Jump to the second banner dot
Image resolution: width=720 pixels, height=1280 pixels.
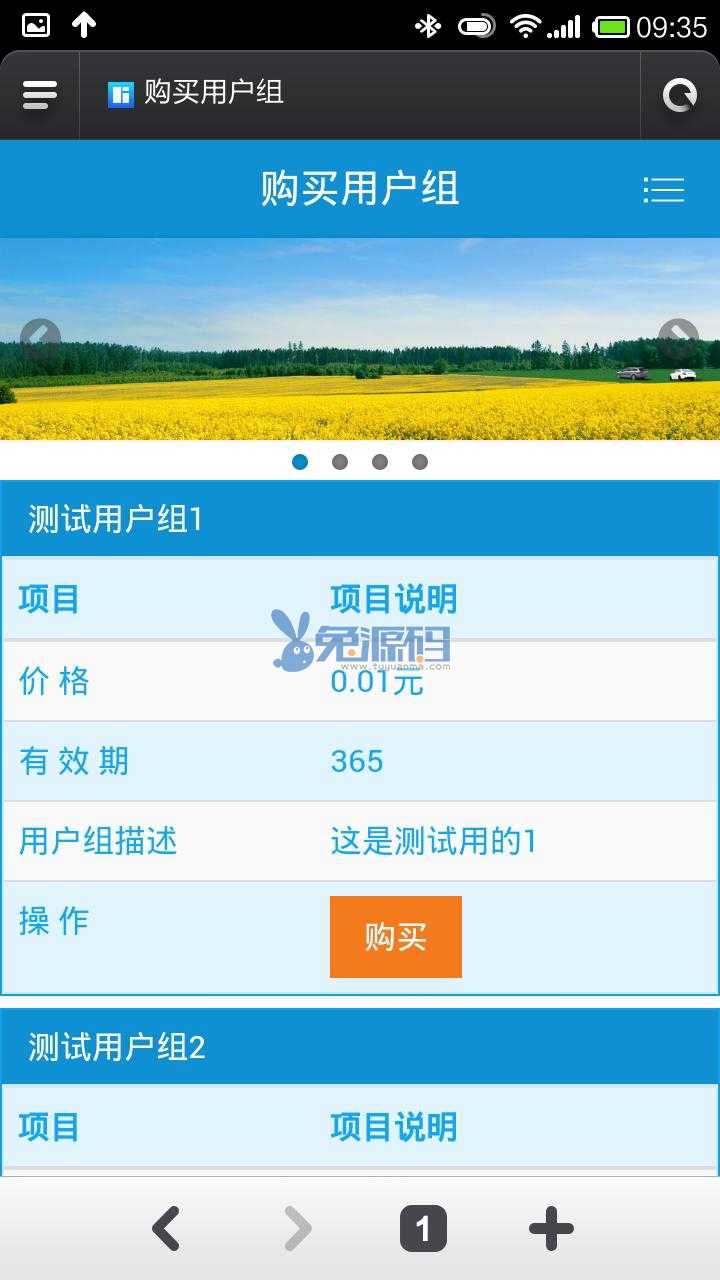click(x=340, y=462)
